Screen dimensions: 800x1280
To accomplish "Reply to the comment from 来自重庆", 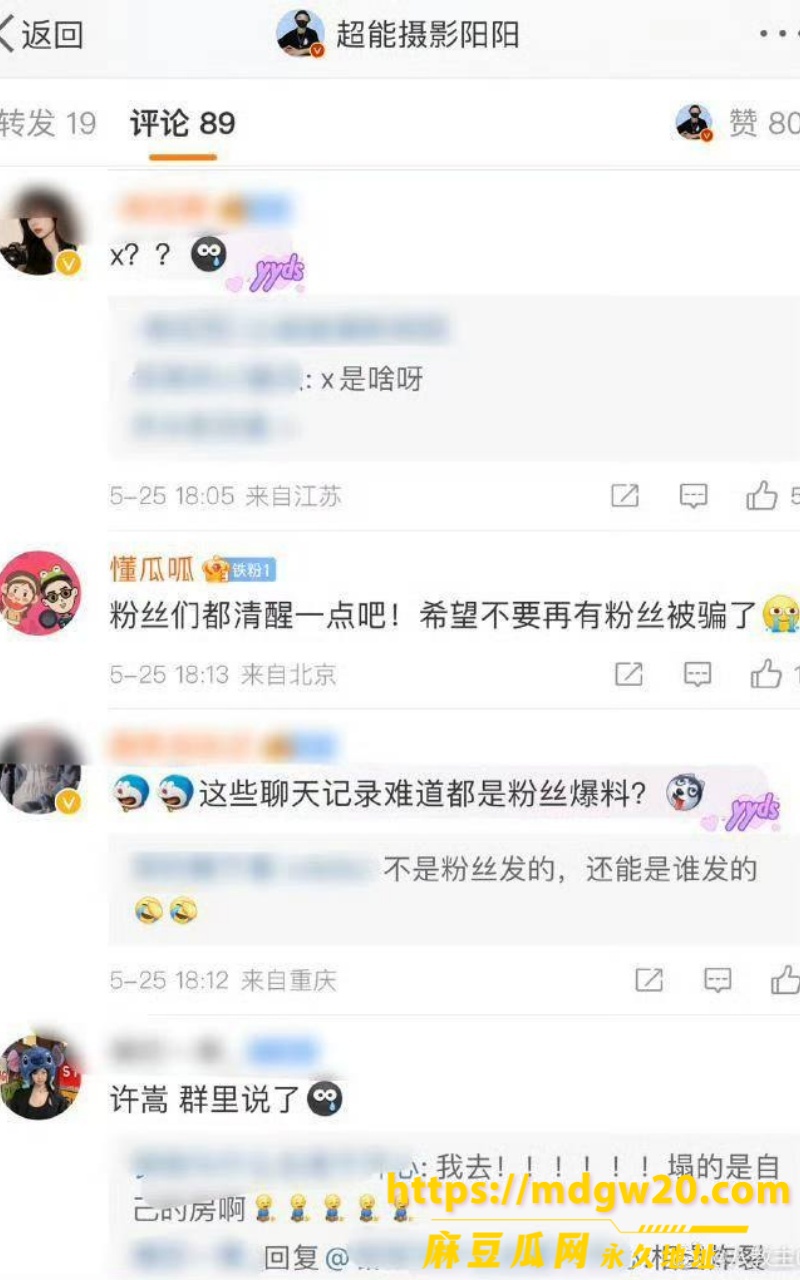I will click(x=718, y=980).
